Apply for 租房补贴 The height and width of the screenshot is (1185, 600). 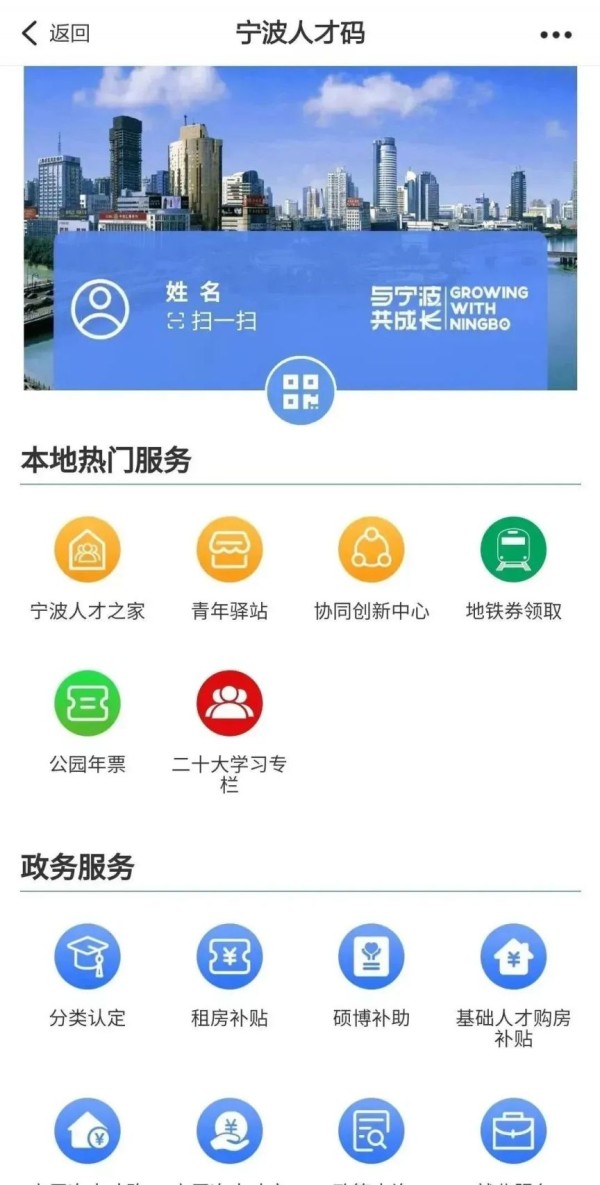click(229, 957)
